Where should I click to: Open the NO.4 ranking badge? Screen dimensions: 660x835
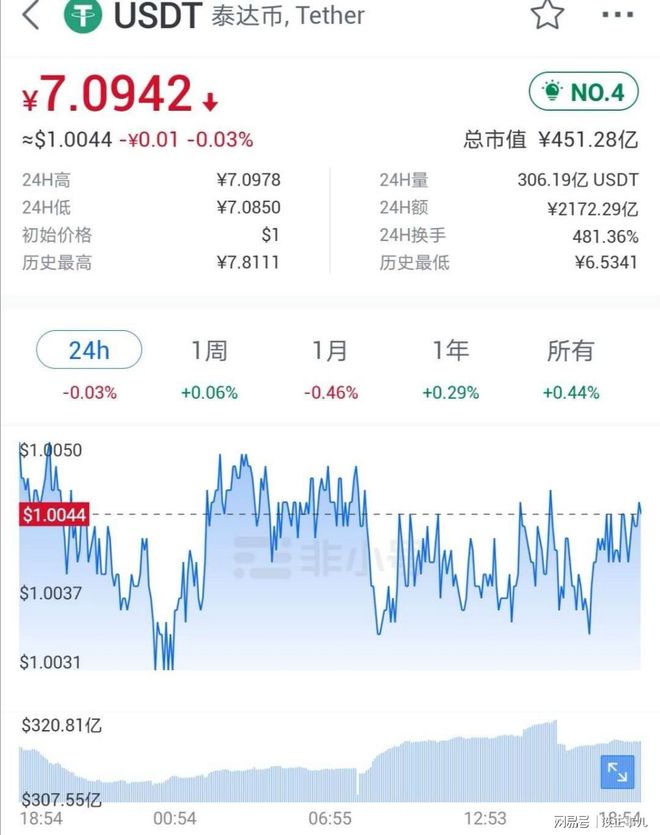[x=582, y=93]
